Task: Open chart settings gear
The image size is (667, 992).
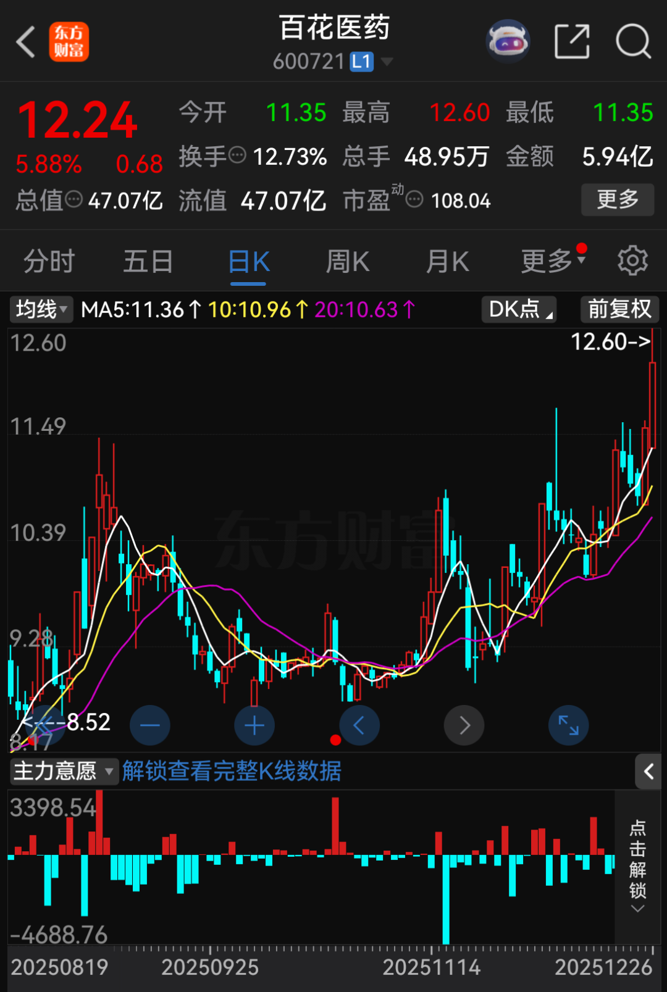Action: pos(632,261)
